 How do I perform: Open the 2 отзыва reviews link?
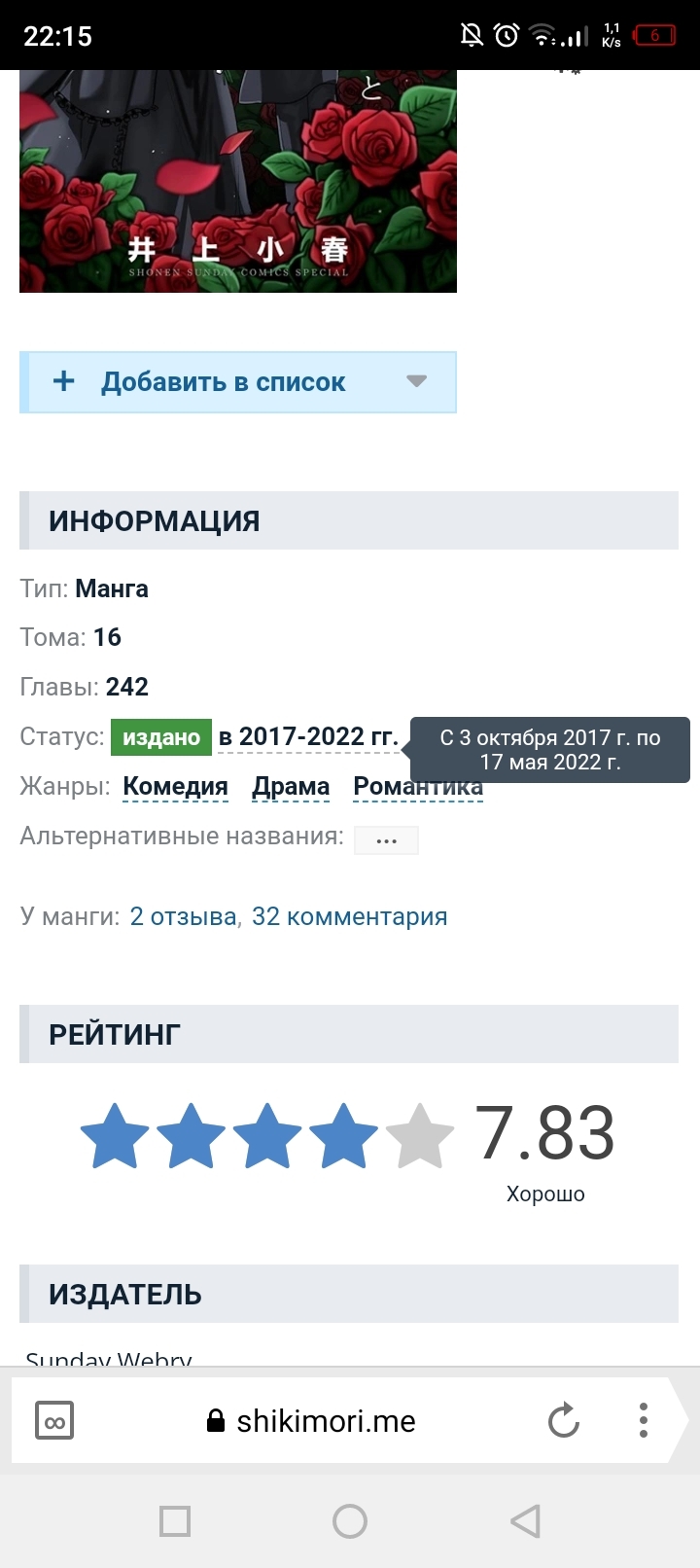[183, 916]
